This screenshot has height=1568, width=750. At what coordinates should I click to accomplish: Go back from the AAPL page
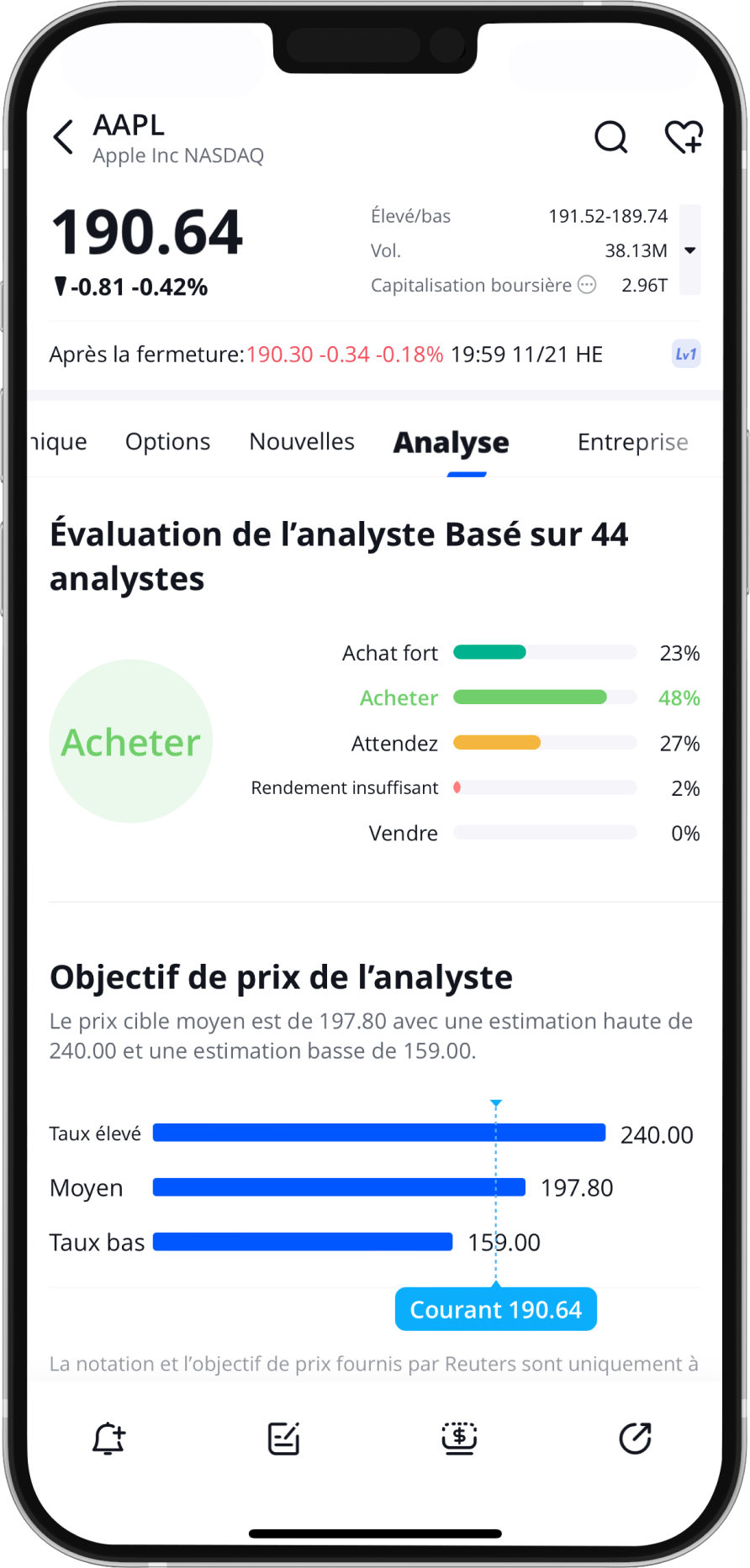pyautogui.click(x=64, y=137)
